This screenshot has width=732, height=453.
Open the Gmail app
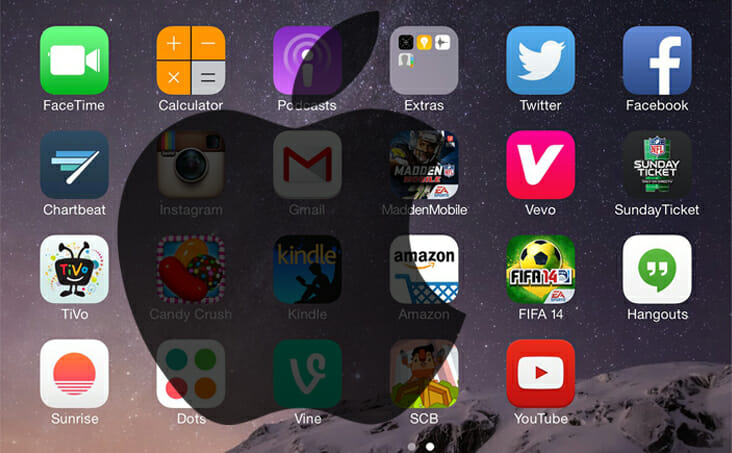[307, 165]
